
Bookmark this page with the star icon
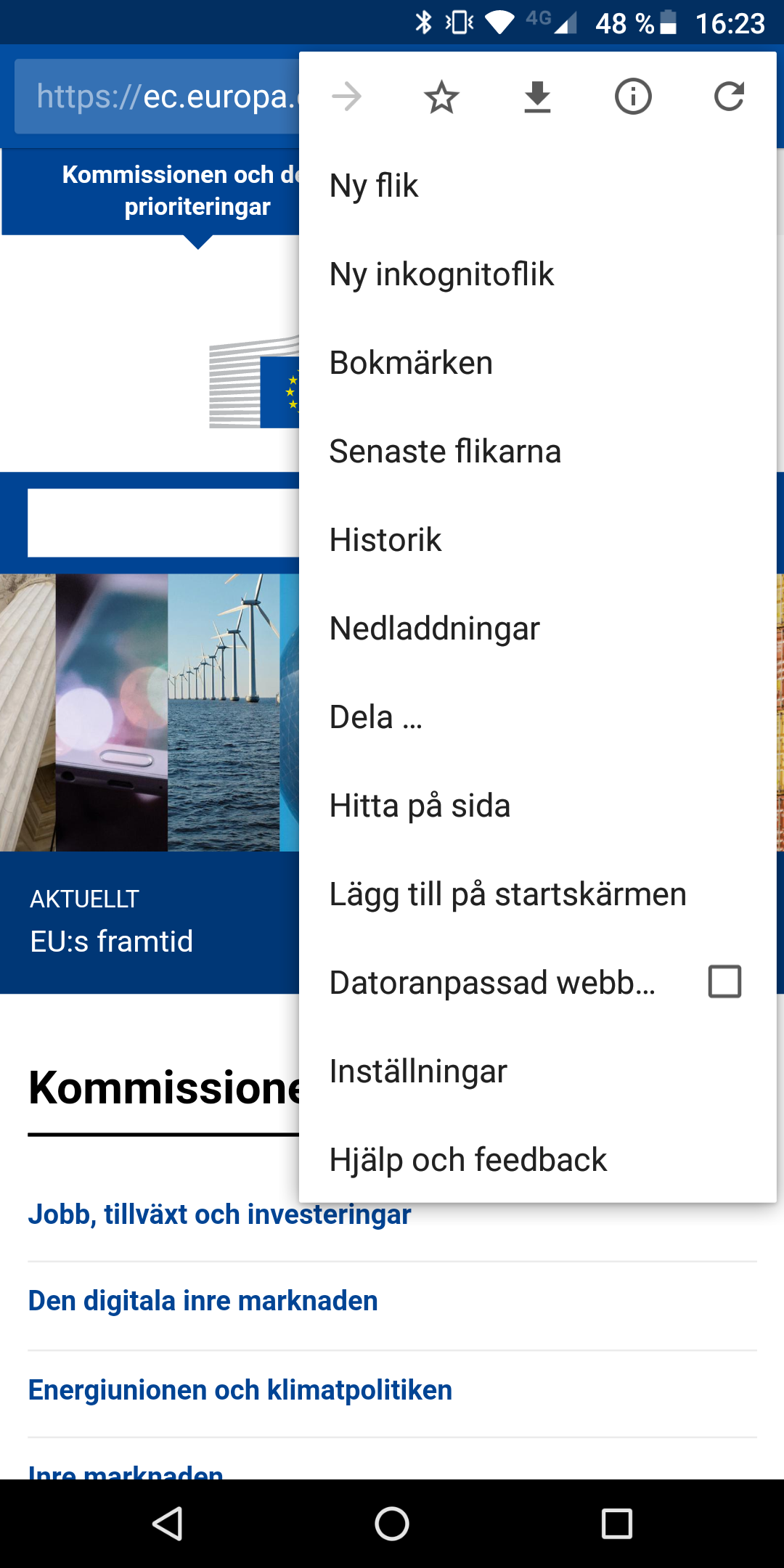441,97
